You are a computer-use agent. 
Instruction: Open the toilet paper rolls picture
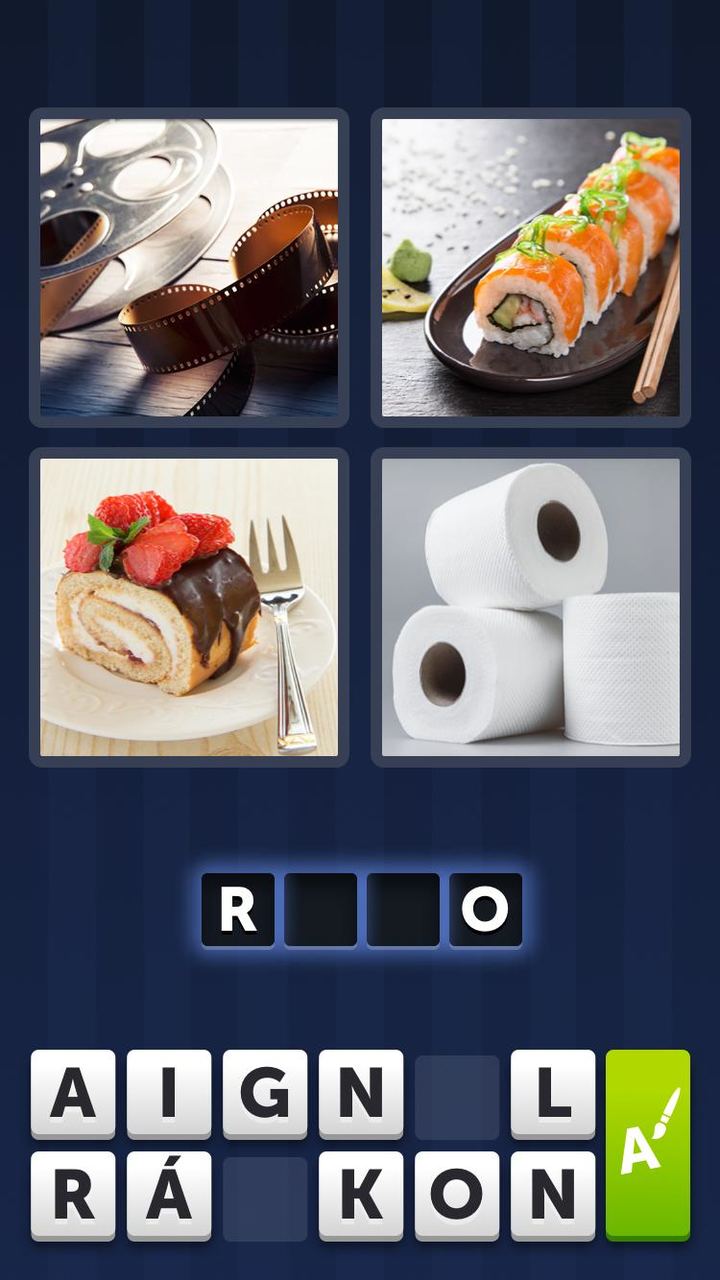pyautogui.click(x=530, y=607)
